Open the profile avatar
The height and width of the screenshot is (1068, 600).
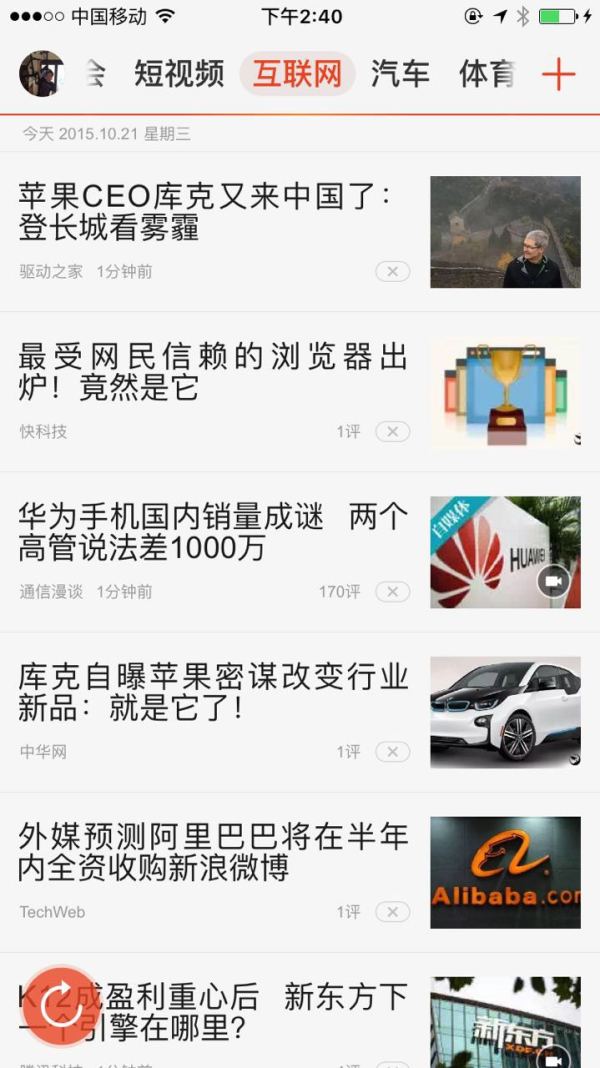click(x=41, y=74)
